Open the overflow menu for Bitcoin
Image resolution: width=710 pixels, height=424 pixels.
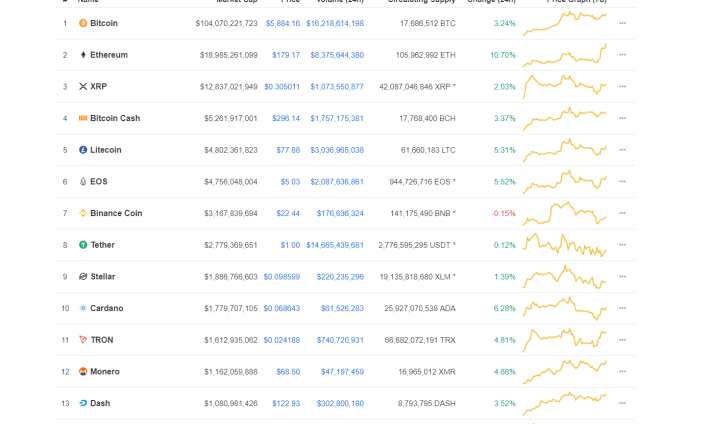pos(622,23)
